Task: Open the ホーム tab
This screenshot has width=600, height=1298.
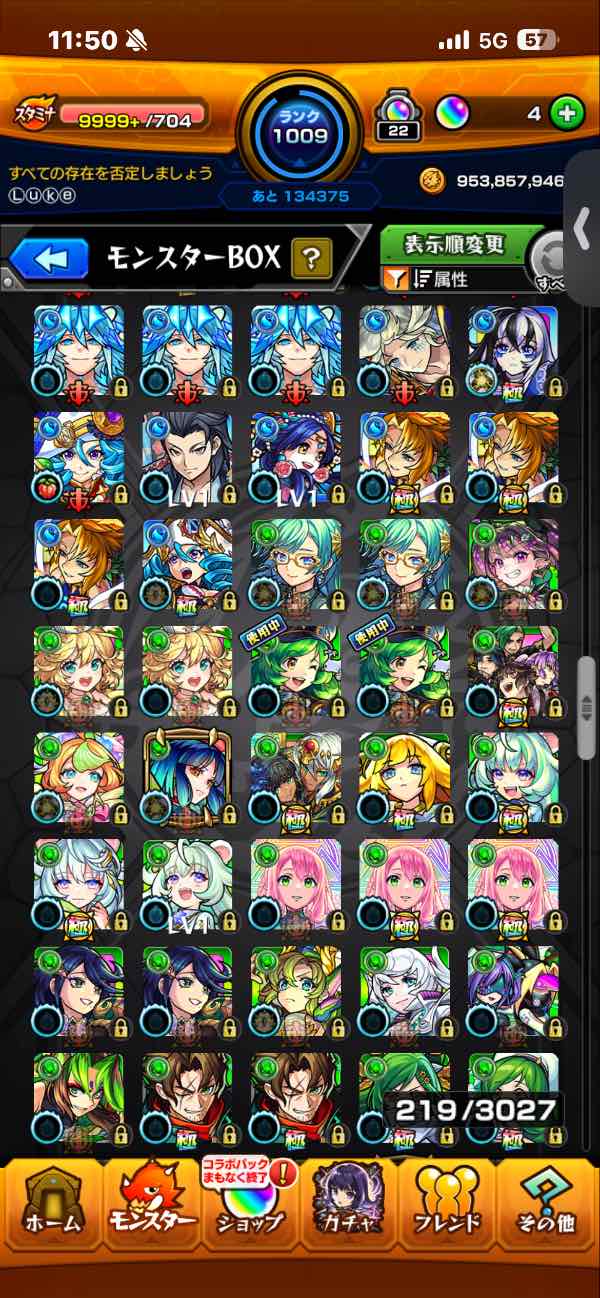Action: tap(51, 1206)
